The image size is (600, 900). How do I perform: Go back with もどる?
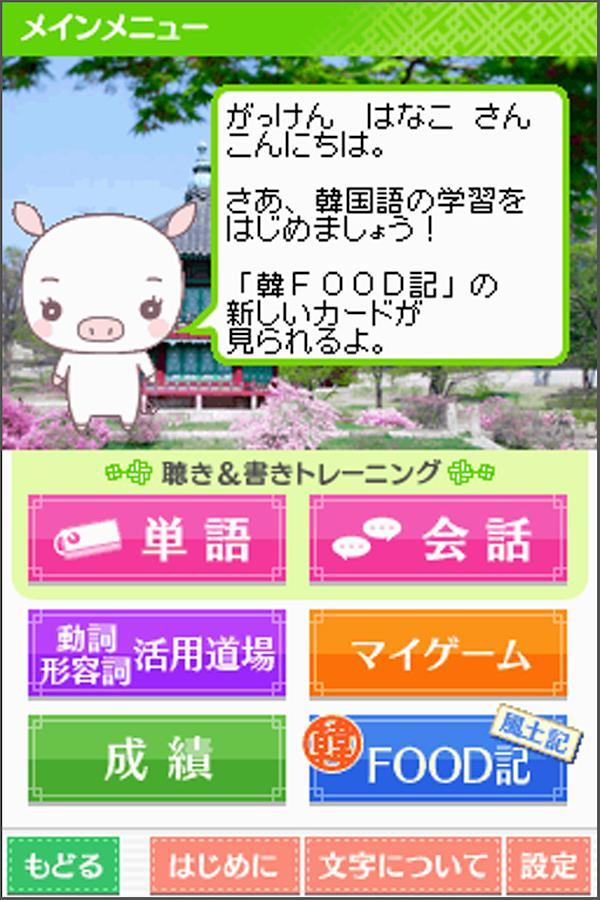point(62,866)
